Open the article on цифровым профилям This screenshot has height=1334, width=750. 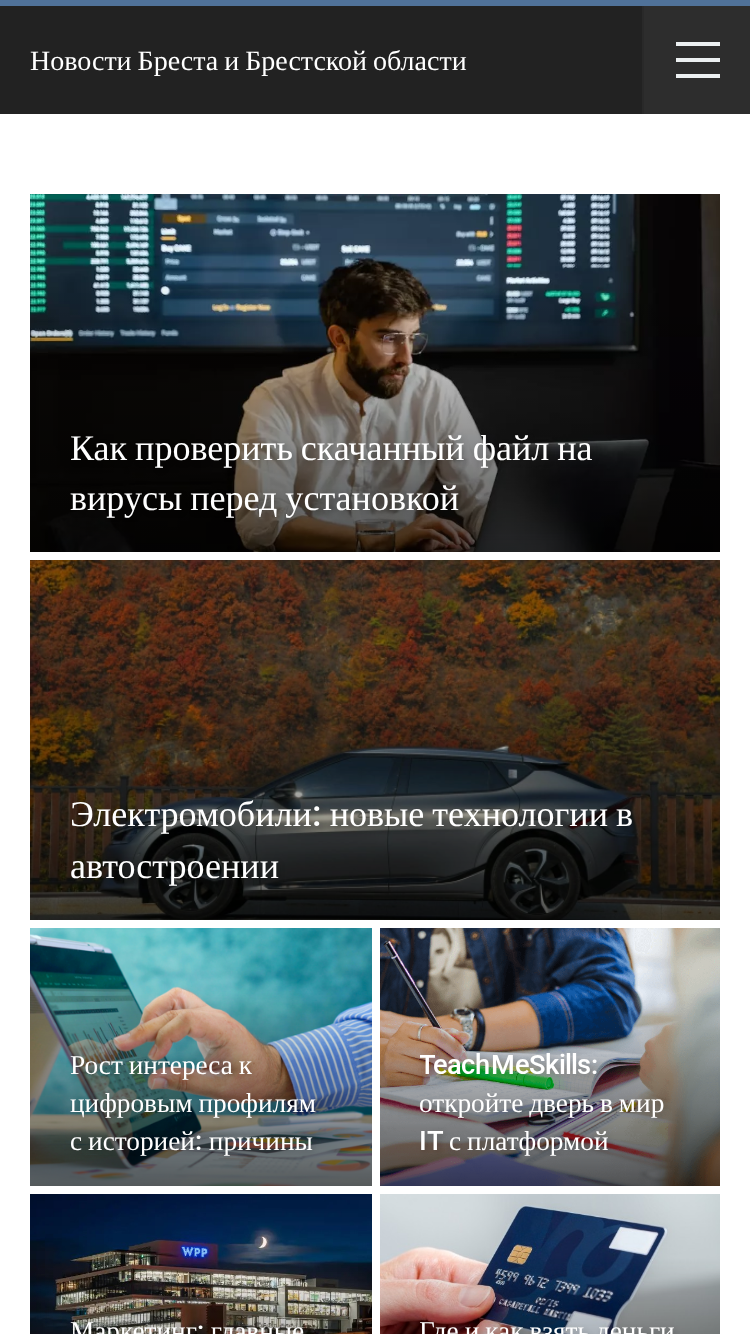201,1057
